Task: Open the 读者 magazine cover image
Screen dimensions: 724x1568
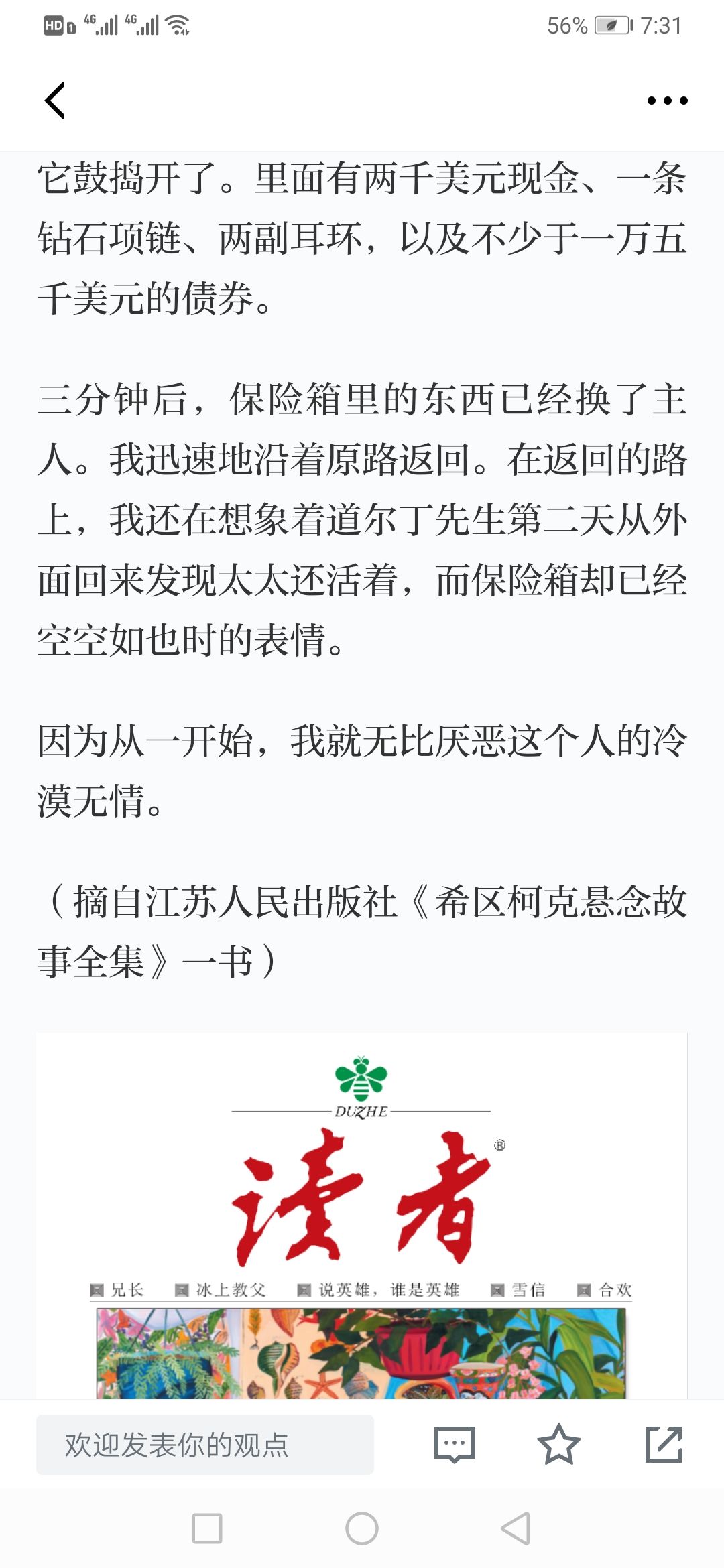Action: click(362, 1216)
